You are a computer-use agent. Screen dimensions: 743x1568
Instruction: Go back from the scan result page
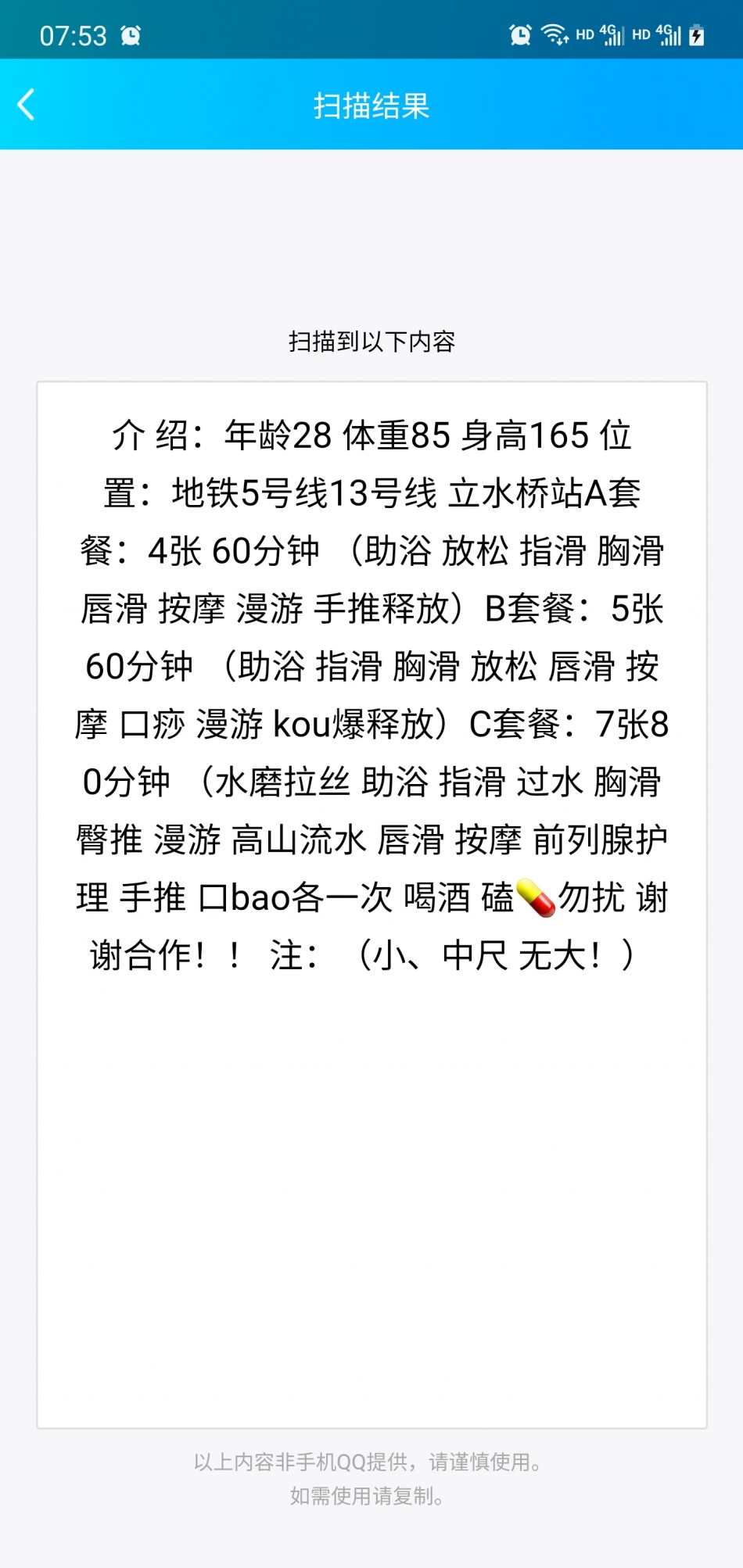27,104
